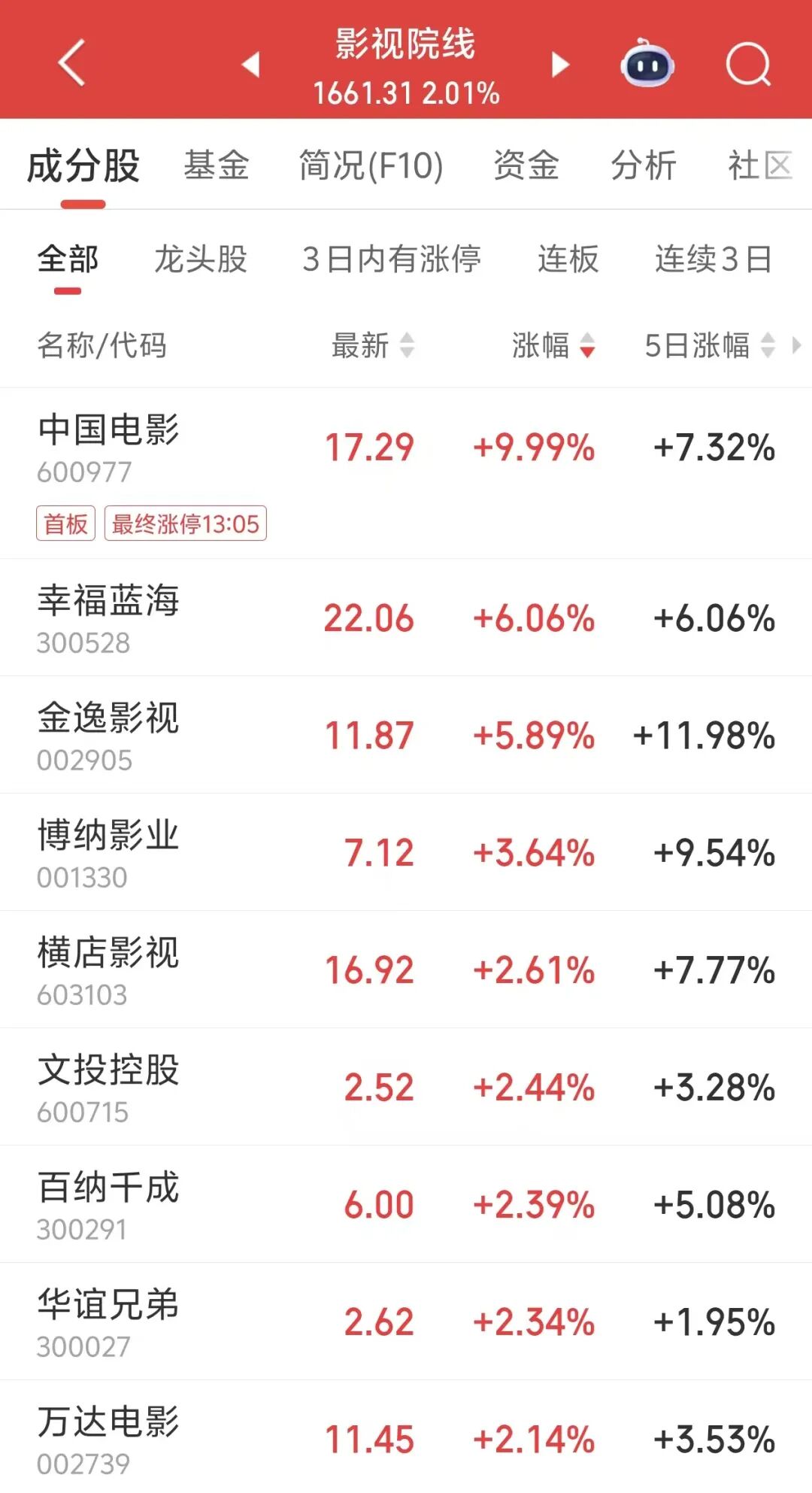Open the 简况(F10) tab
The height and width of the screenshot is (1493, 812).
(x=368, y=165)
